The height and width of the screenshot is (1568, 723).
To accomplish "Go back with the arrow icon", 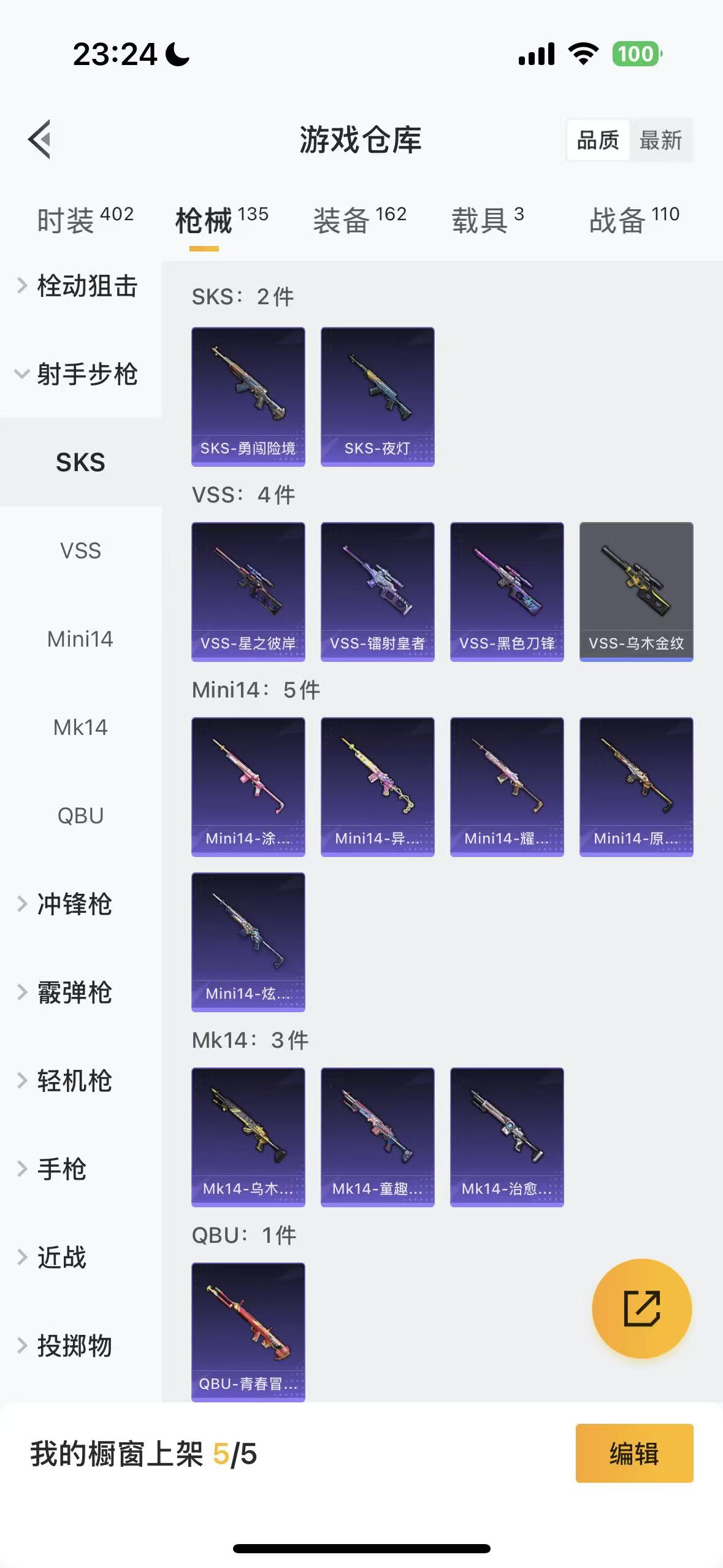I will 40,139.
